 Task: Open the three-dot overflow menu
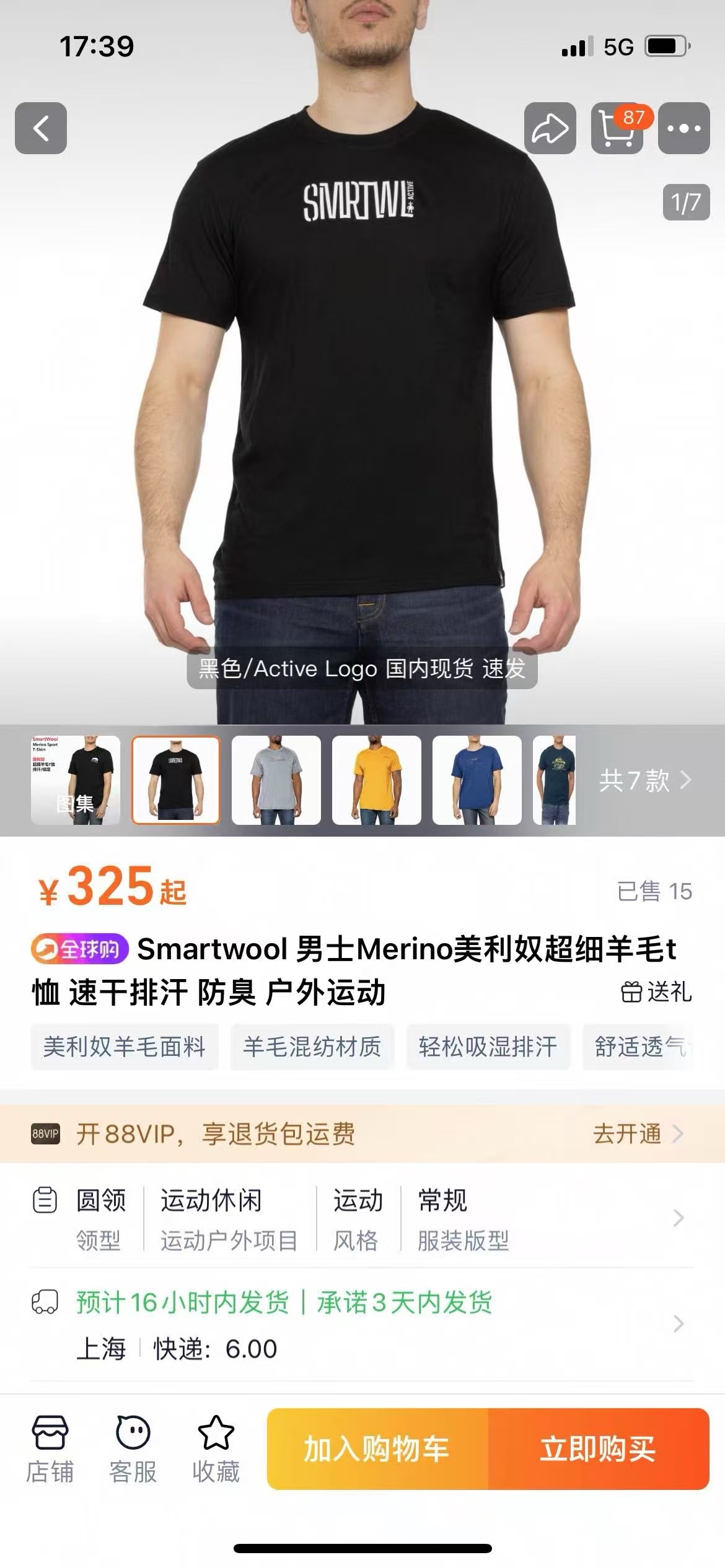click(x=683, y=128)
